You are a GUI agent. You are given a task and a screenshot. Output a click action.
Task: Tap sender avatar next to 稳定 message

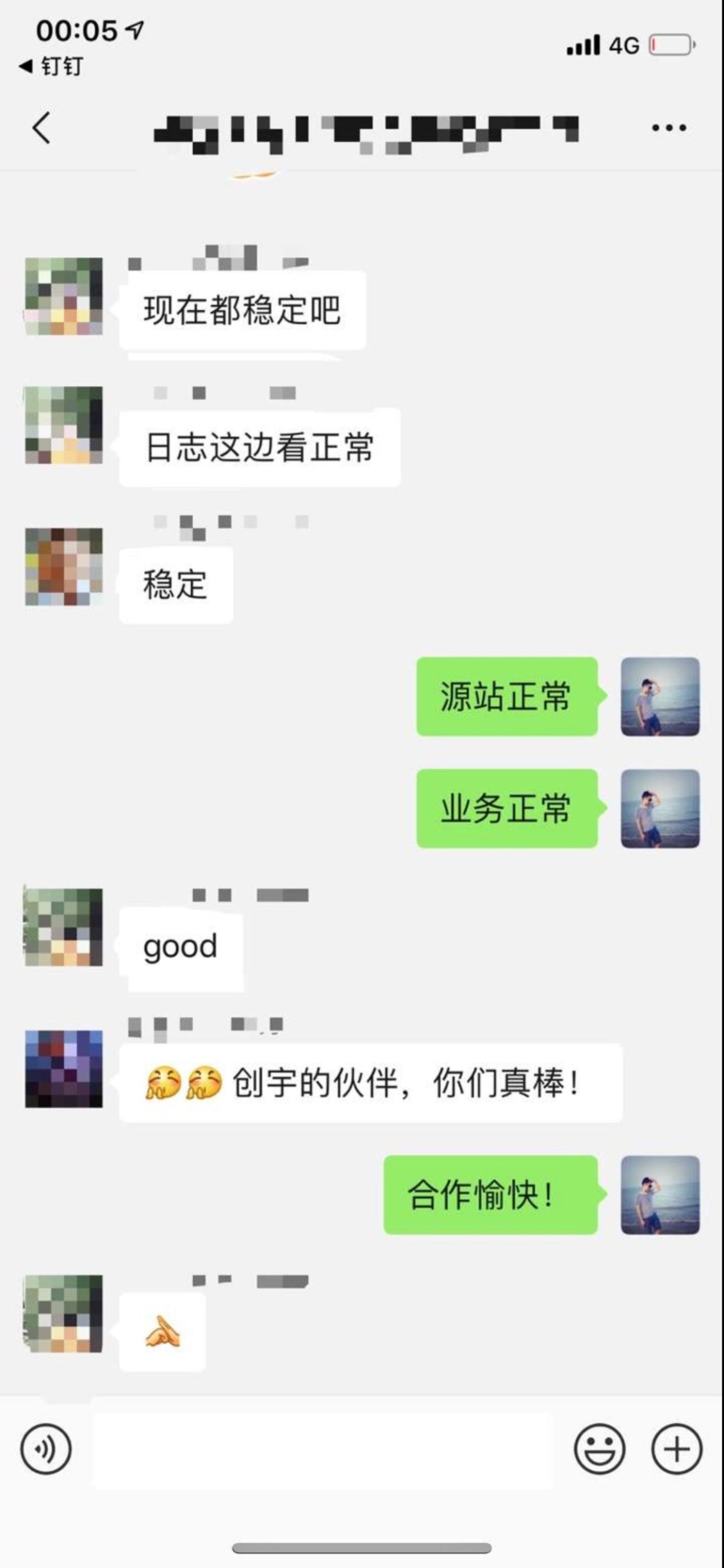click(x=63, y=567)
